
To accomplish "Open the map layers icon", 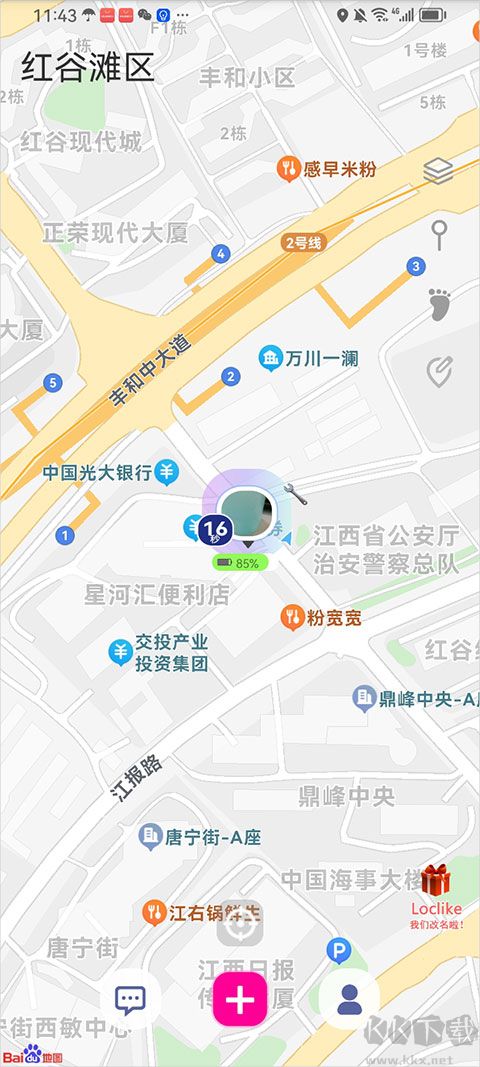I will [438, 171].
